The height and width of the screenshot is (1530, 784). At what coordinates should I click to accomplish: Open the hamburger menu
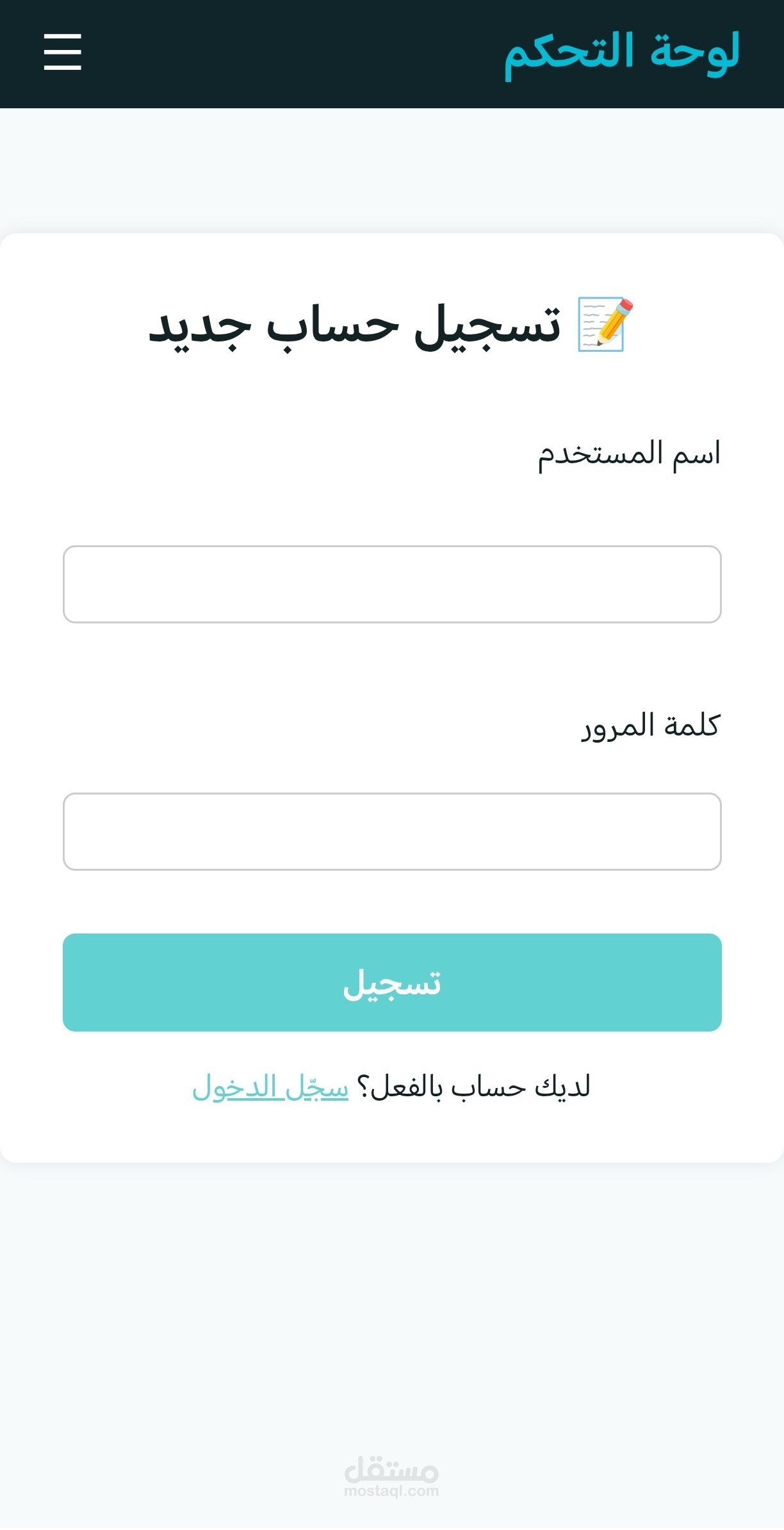click(62, 52)
